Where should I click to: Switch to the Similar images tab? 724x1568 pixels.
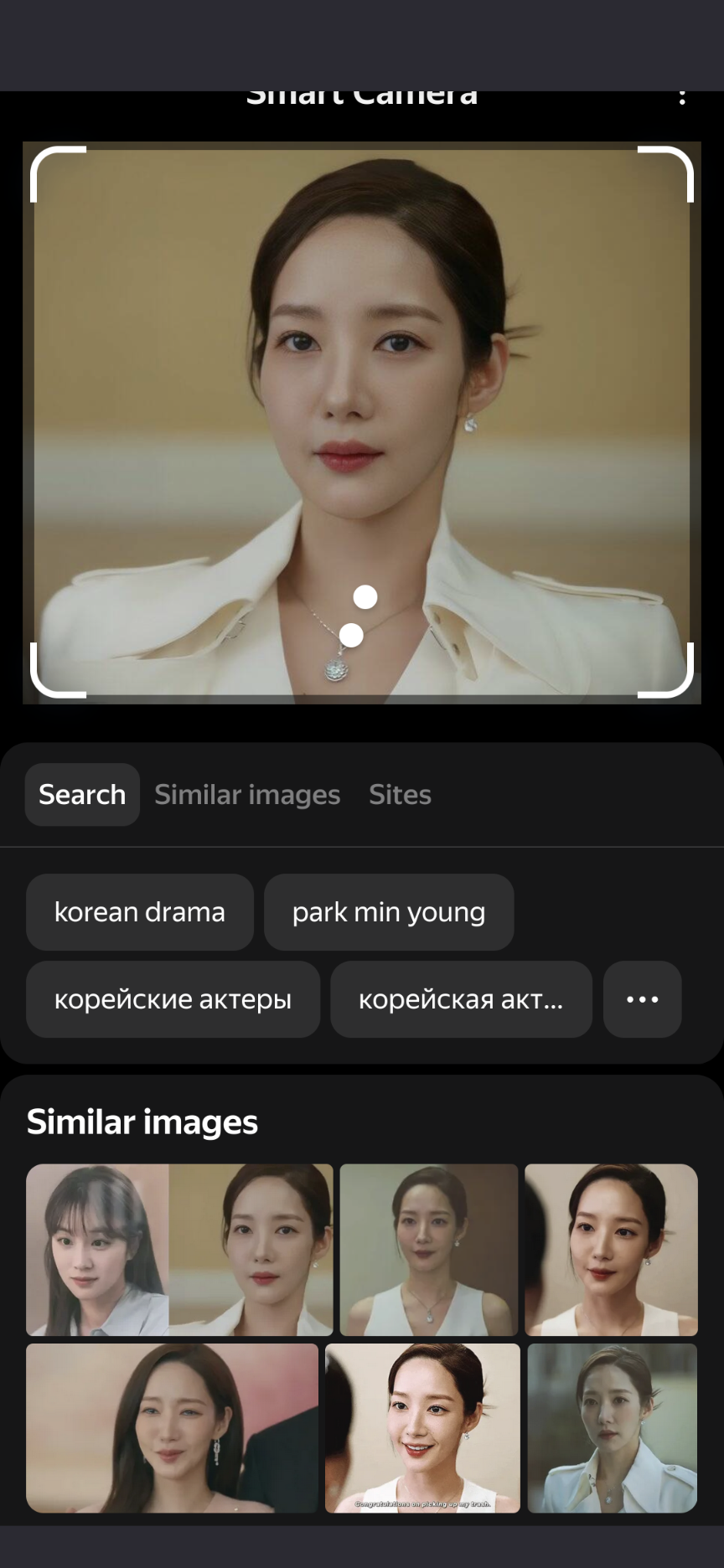click(x=247, y=794)
